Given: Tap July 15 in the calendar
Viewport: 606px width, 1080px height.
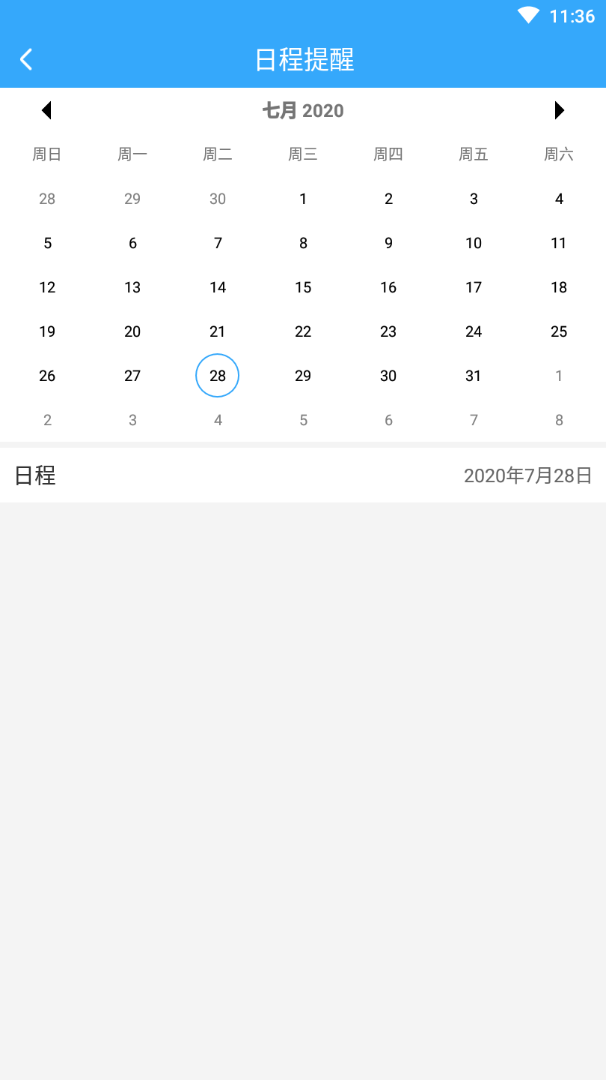Looking at the screenshot, I should (x=303, y=287).
